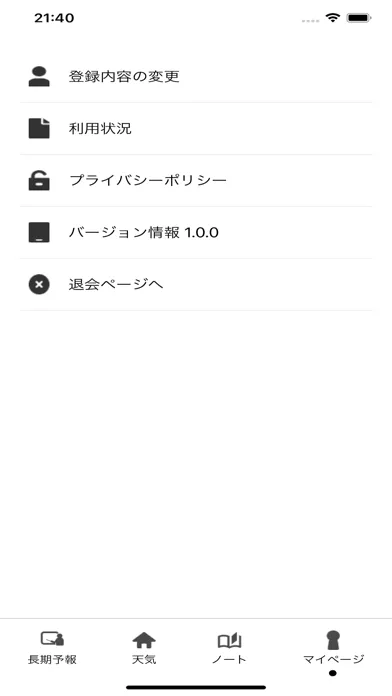The width and height of the screenshot is (392, 696).
Task: Open 登録内容の変更 to edit registration
Action: [x=196, y=76]
